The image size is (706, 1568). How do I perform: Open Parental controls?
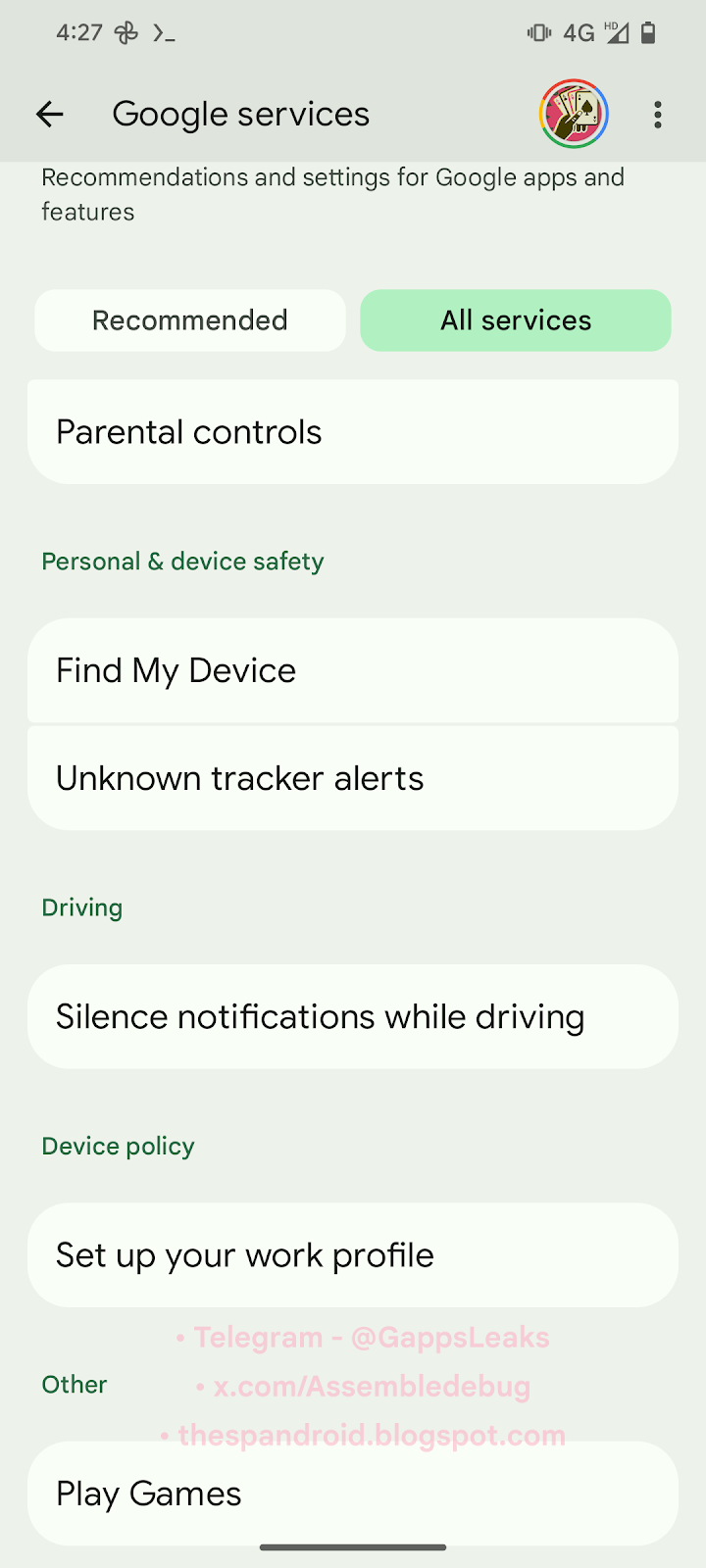click(353, 432)
